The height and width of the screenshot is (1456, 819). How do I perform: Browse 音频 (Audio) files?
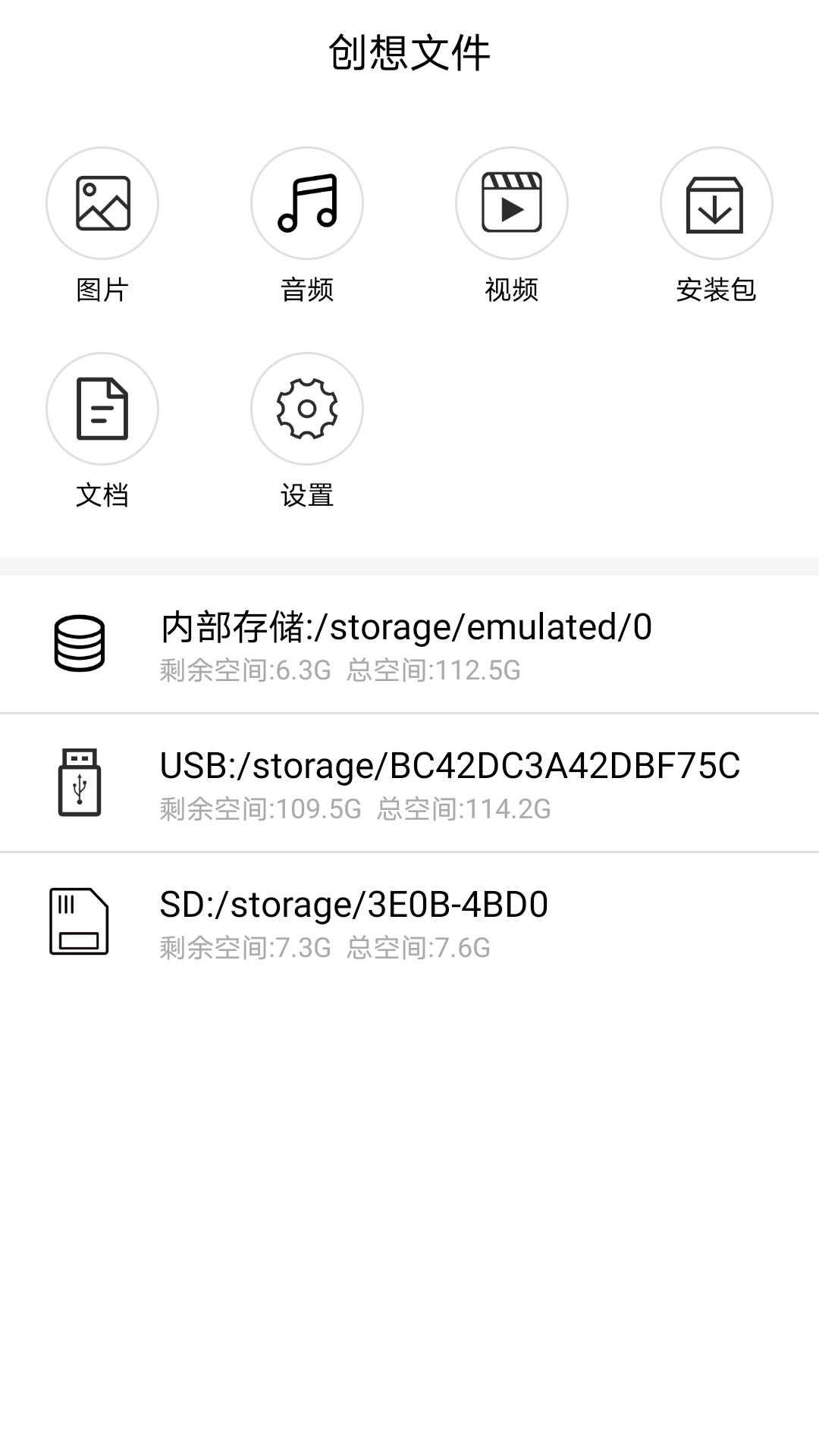[307, 203]
